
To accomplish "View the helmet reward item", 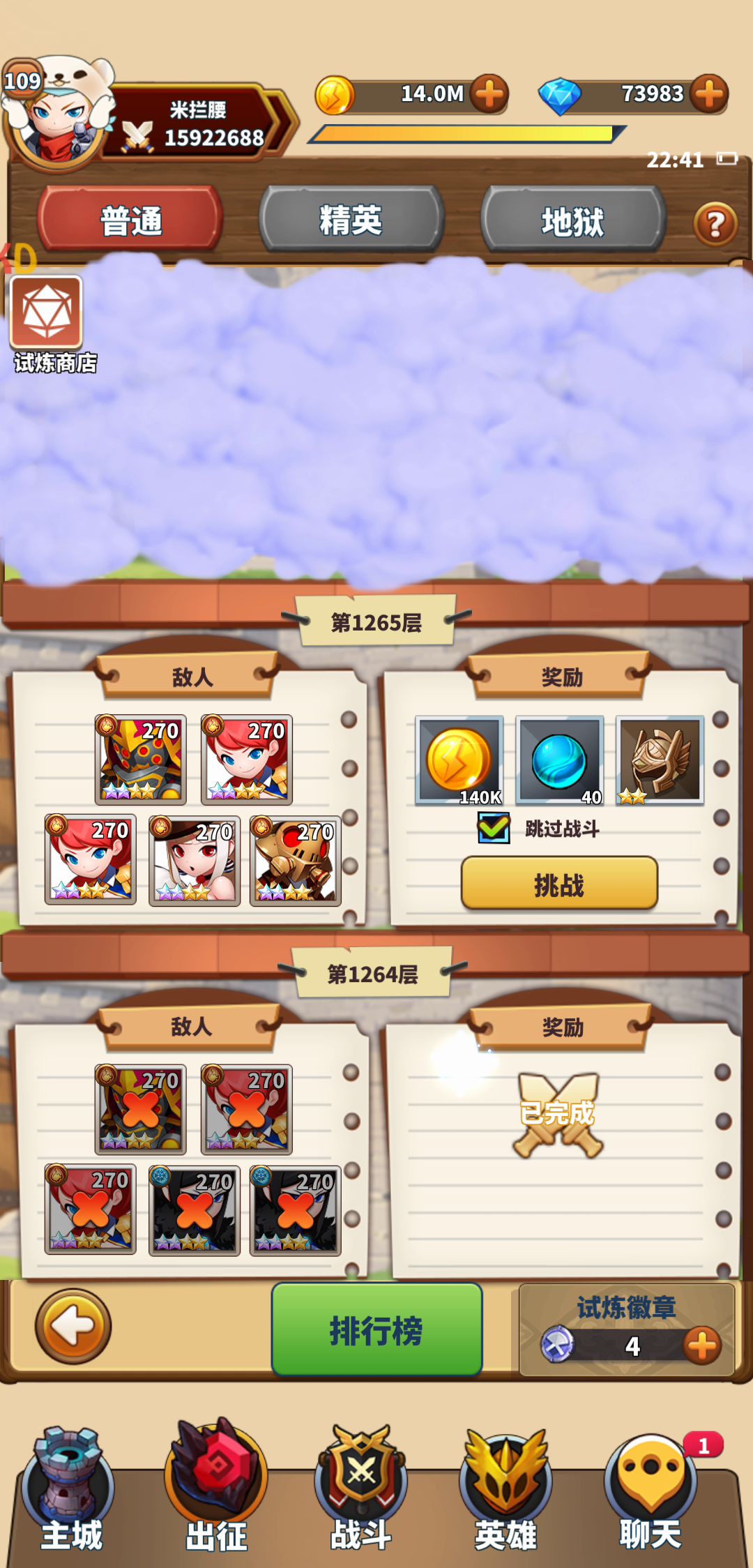I will coord(660,760).
